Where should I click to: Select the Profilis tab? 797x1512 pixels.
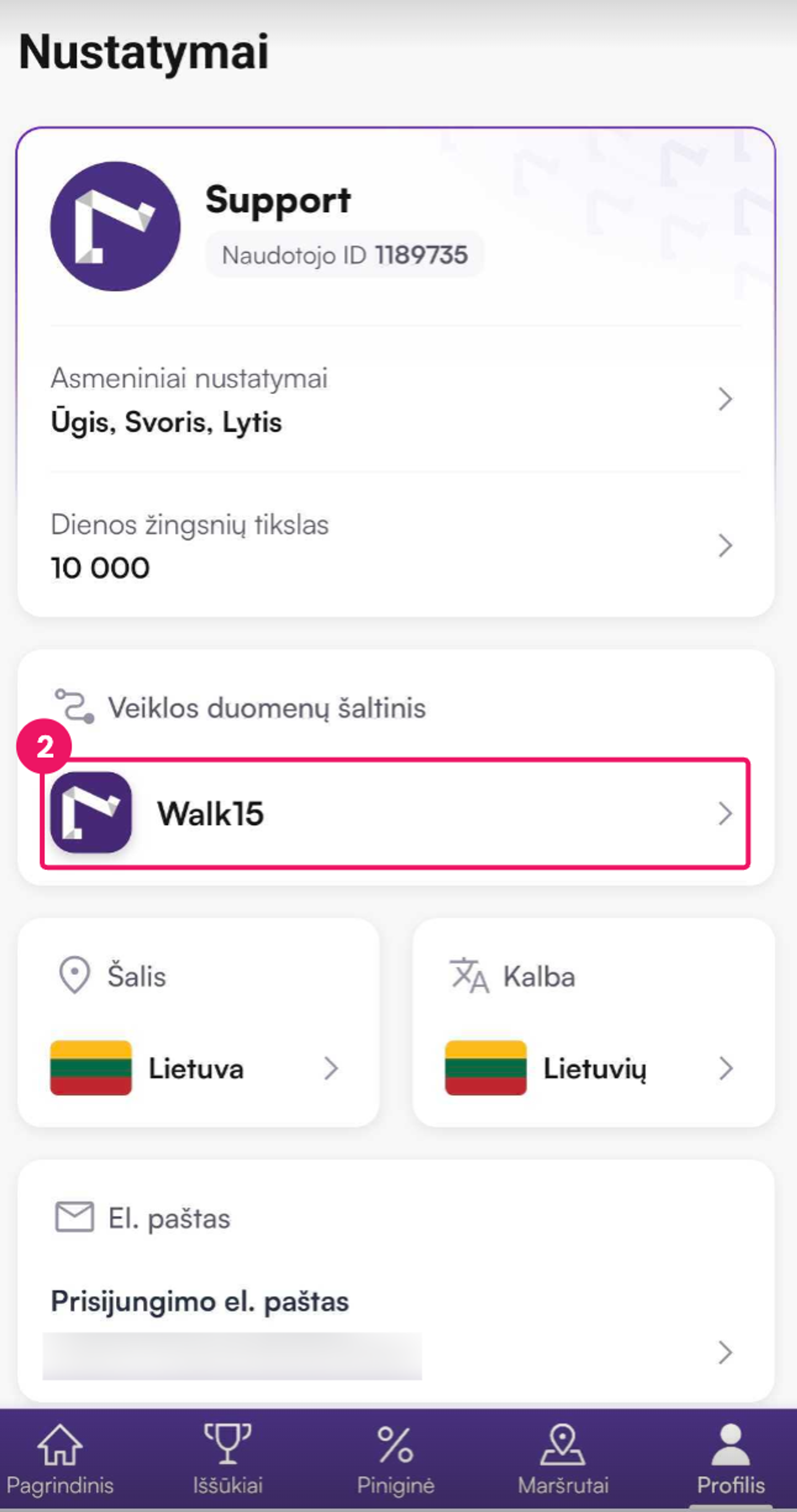731,1459
